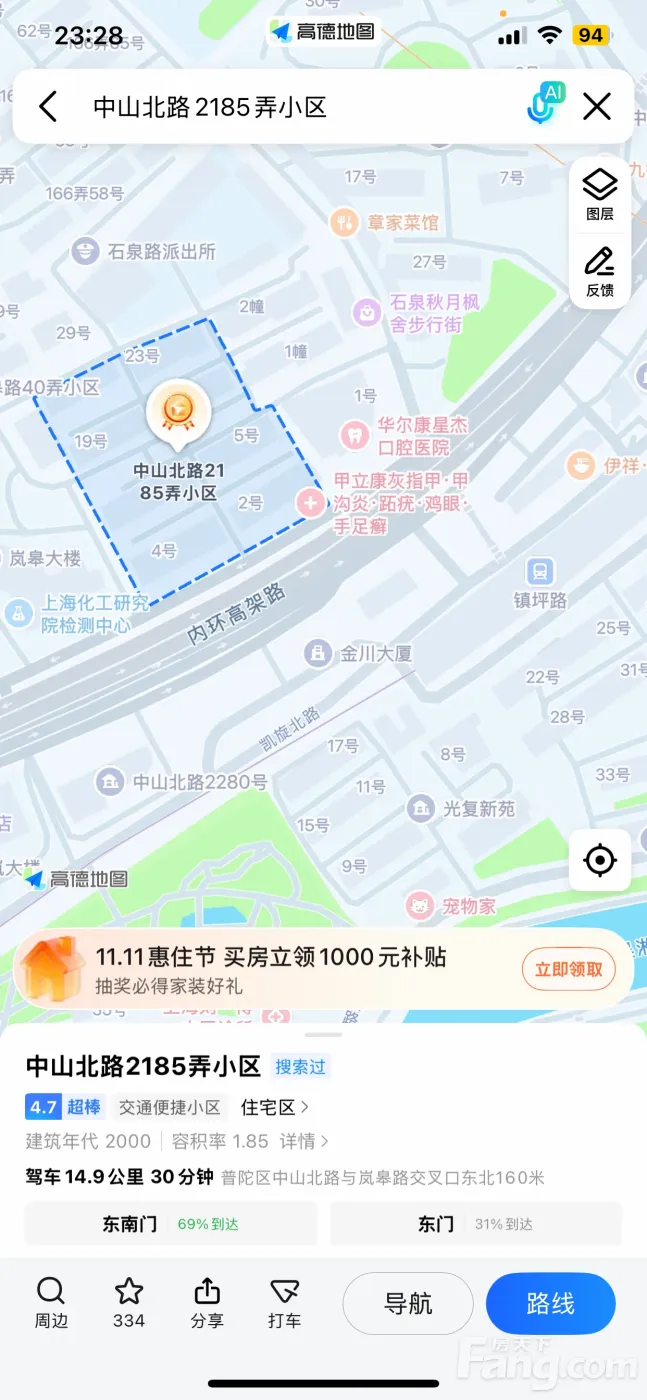
Task: Hail a ride with 打车
Action: point(284,1303)
